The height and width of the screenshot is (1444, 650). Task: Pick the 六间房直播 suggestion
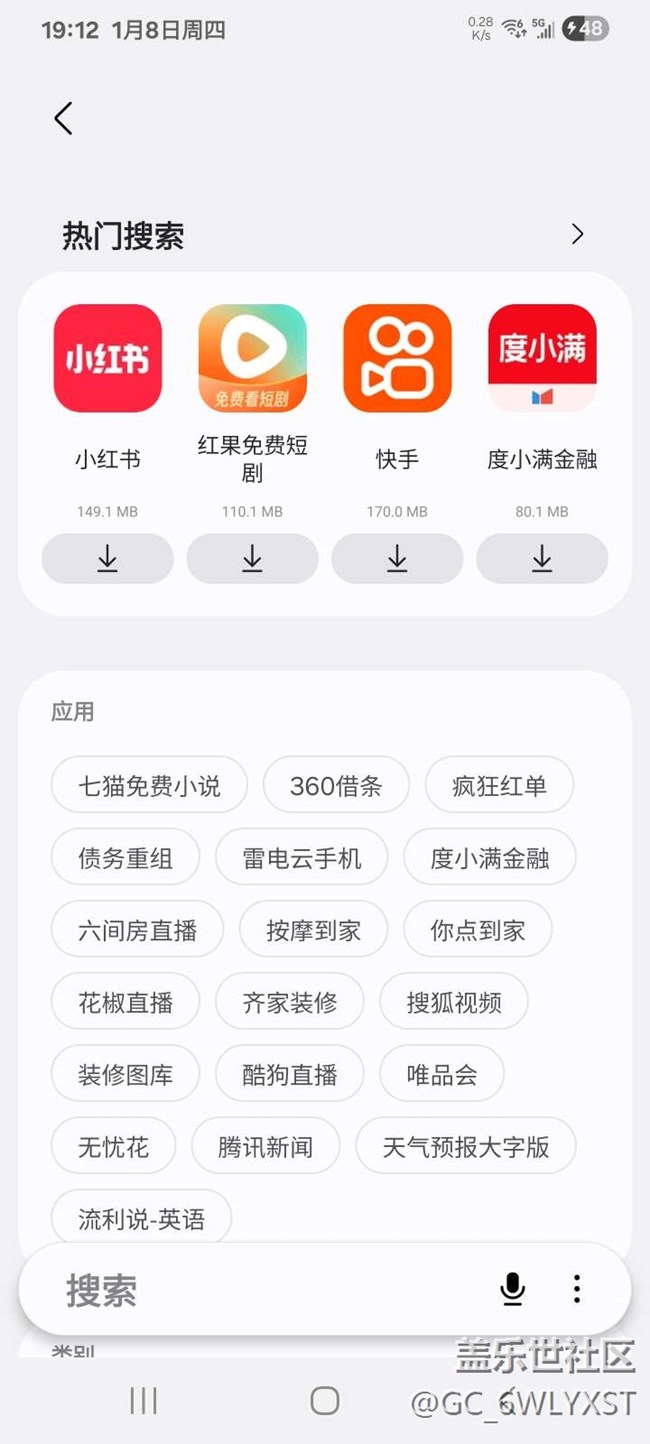click(x=137, y=930)
